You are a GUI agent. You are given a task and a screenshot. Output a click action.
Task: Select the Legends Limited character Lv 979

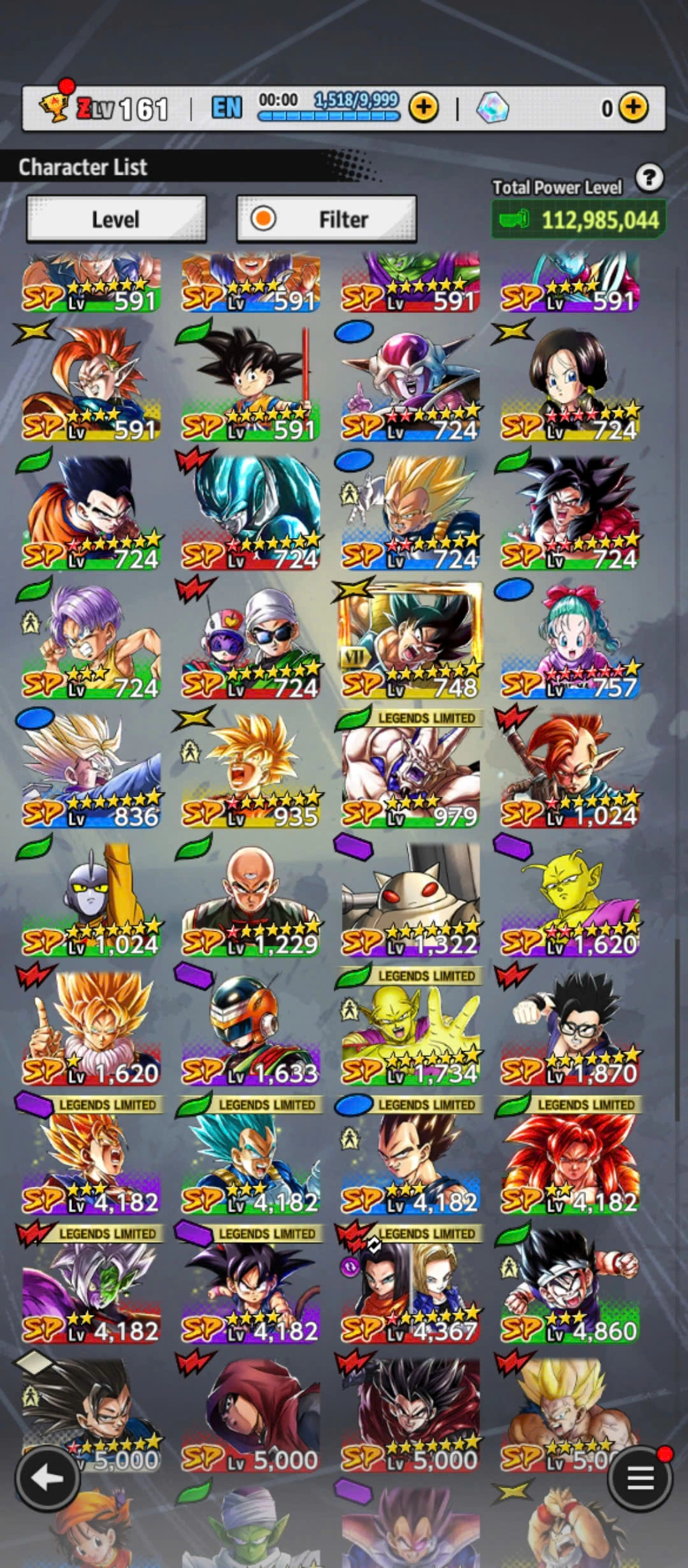pos(410,770)
